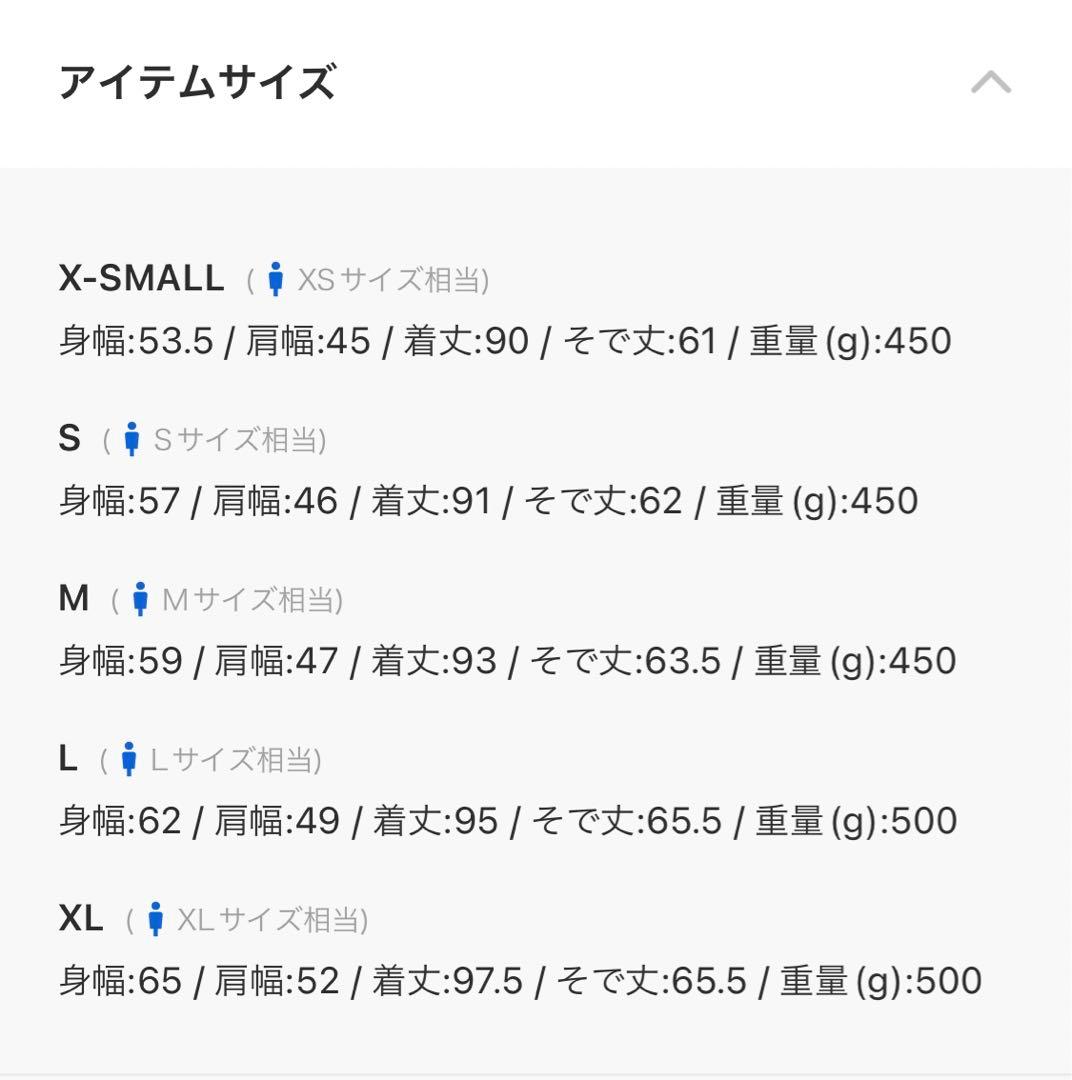The image size is (1072, 1080).
Task: Tap the blue figure icon in the M row
Action: point(141,599)
